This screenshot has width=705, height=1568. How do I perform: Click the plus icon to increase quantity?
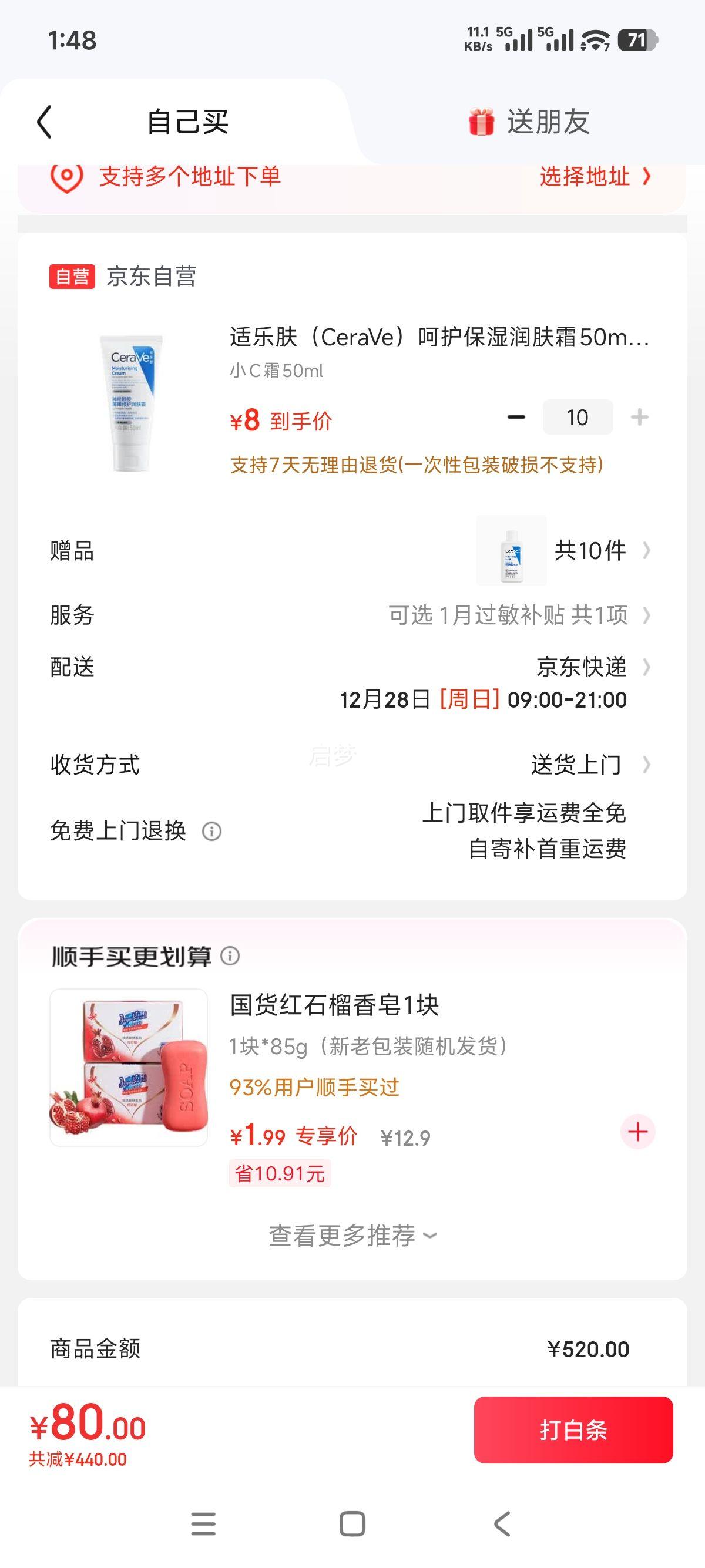(x=639, y=416)
